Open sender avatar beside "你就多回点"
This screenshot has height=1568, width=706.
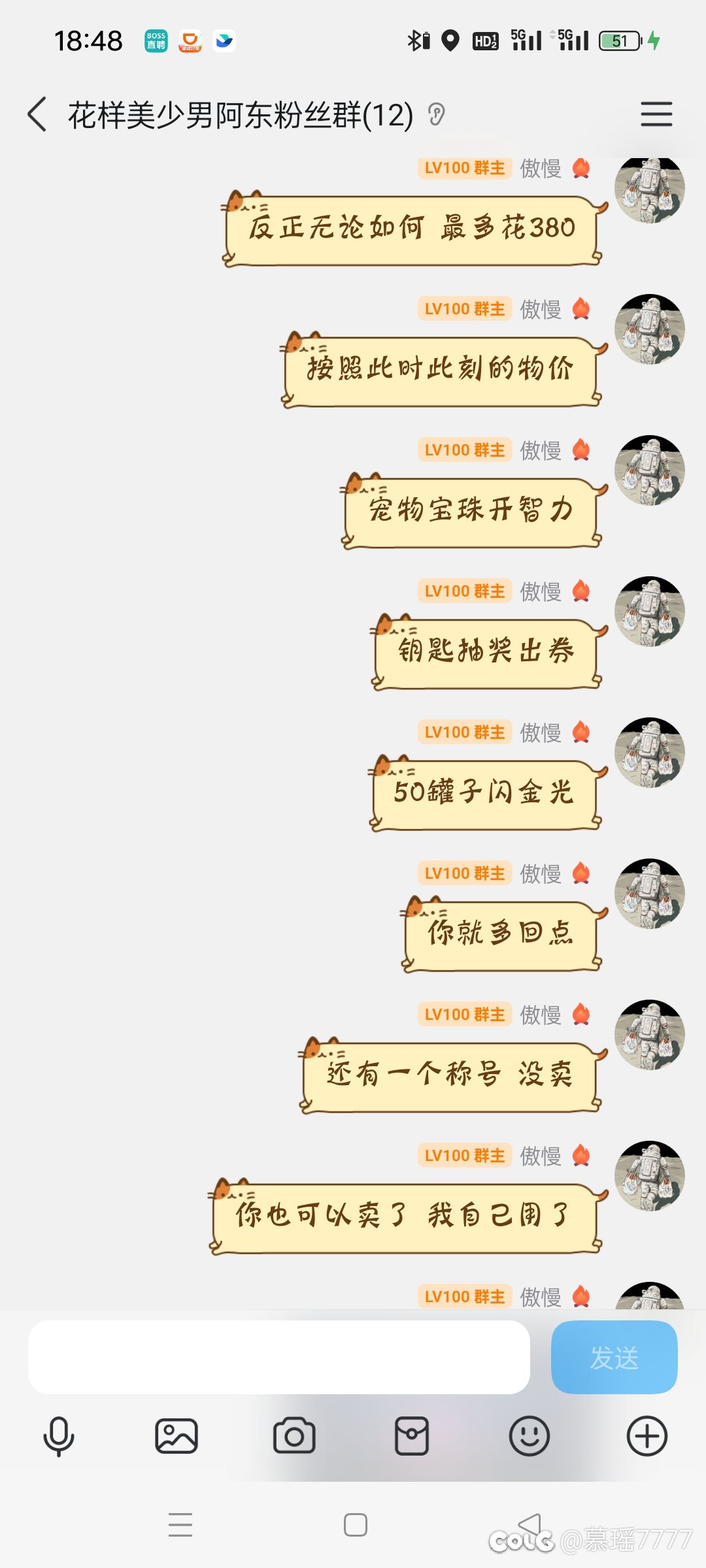pyautogui.click(x=650, y=894)
